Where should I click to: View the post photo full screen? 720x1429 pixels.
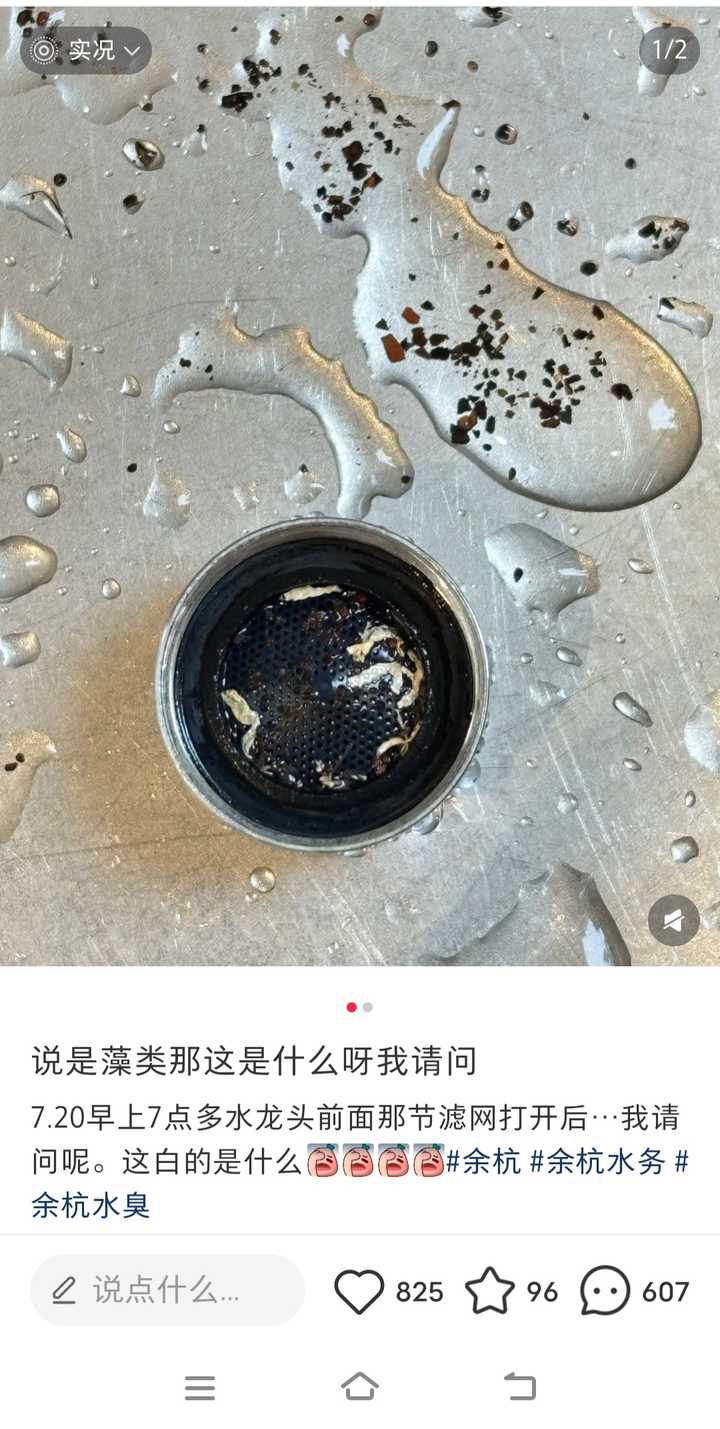click(x=360, y=480)
